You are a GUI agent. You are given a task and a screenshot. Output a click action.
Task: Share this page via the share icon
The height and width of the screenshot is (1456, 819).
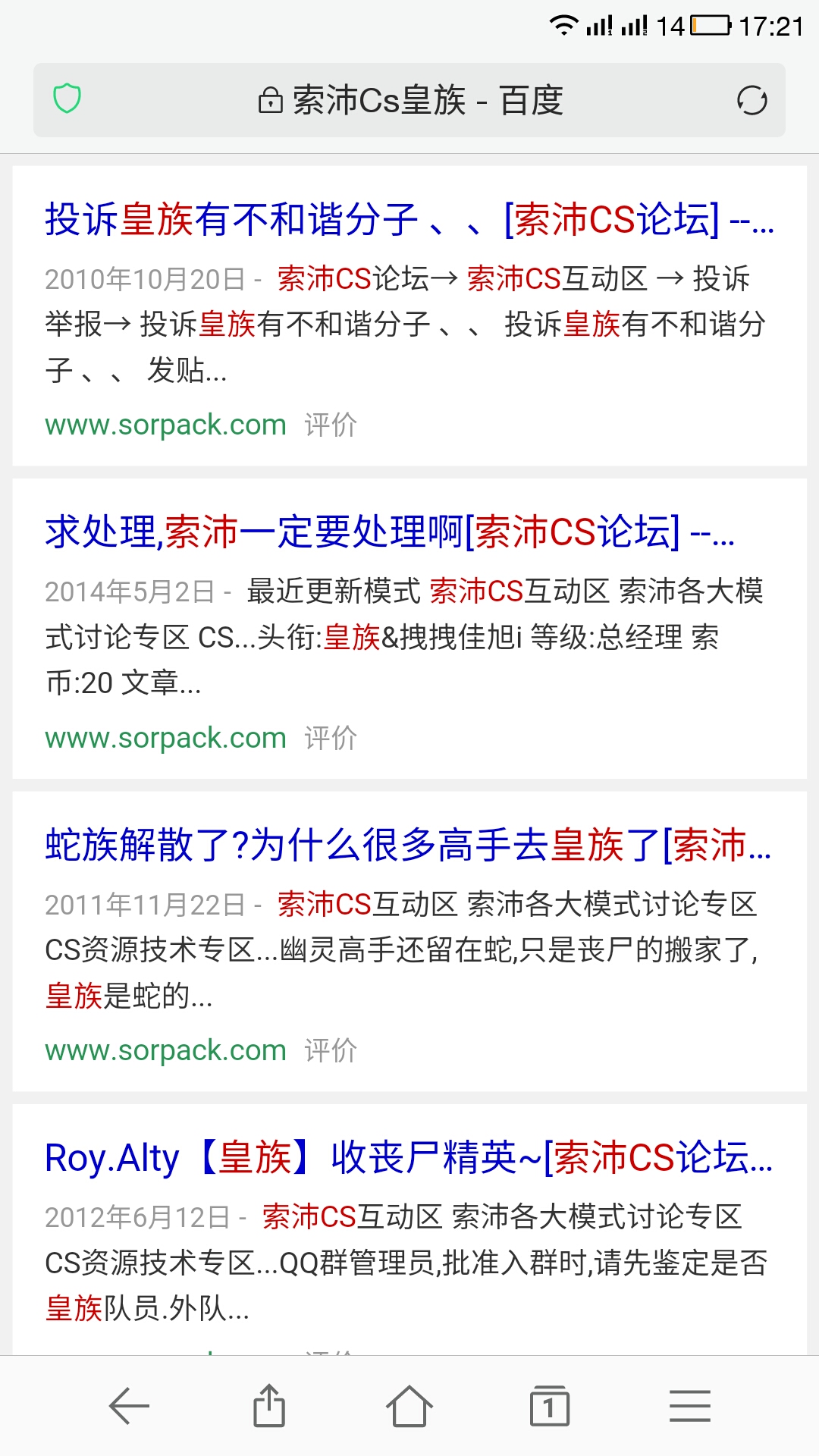point(269,1406)
